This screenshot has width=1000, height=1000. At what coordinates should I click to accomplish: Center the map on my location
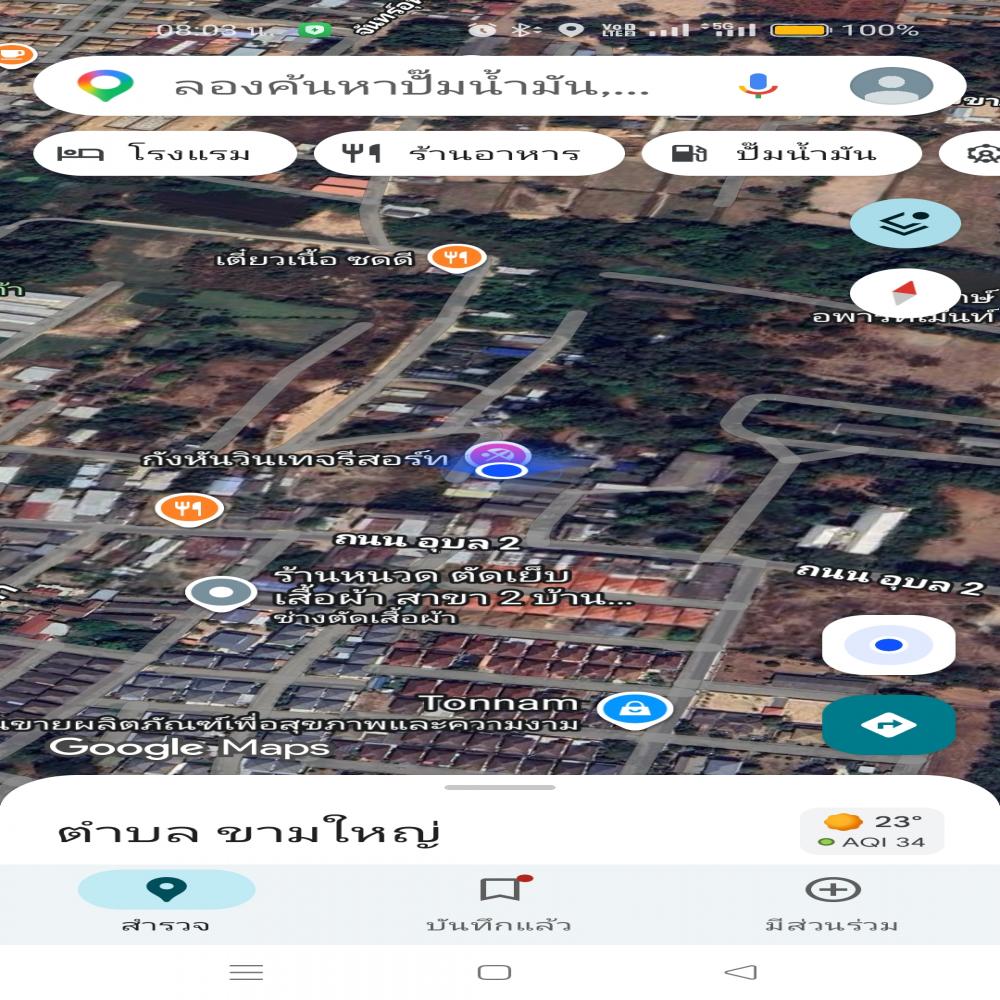click(x=888, y=645)
